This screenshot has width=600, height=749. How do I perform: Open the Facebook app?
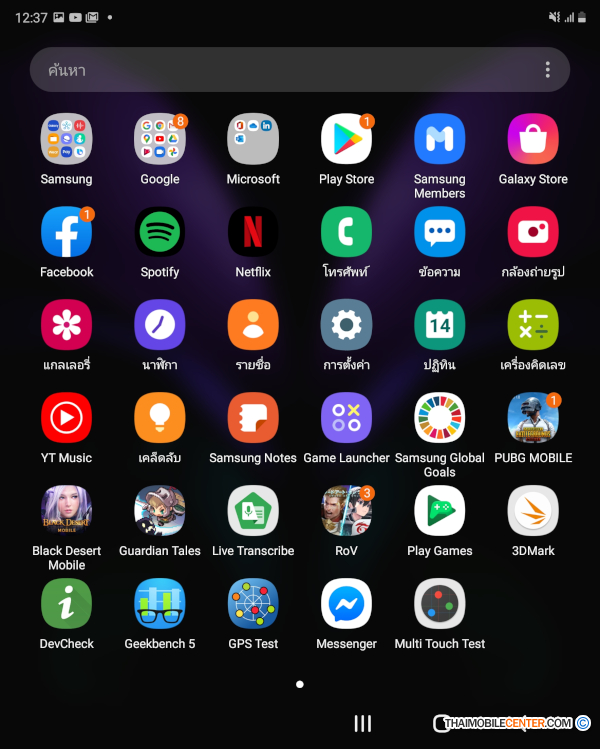pyautogui.click(x=66, y=232)
